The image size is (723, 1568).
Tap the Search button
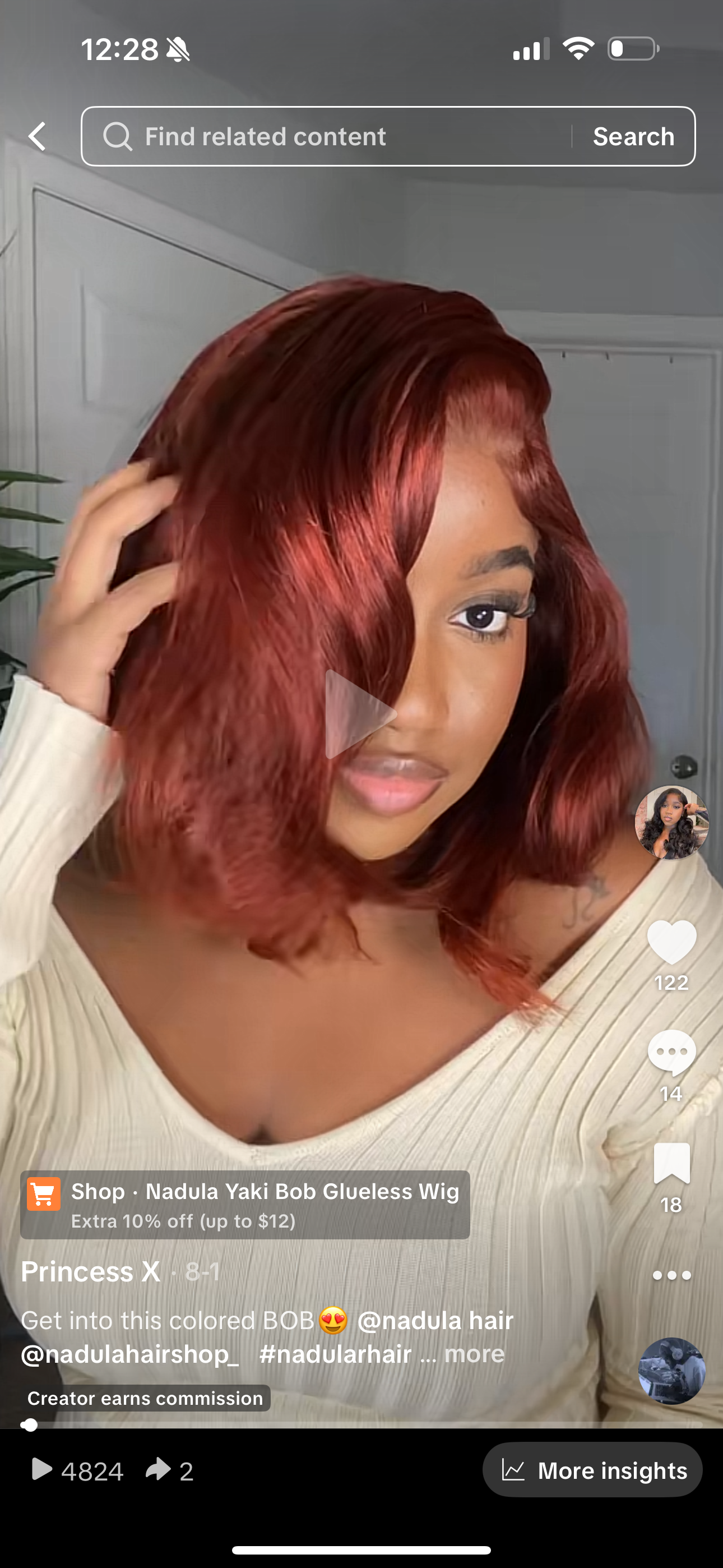click(x=633, y=136)
